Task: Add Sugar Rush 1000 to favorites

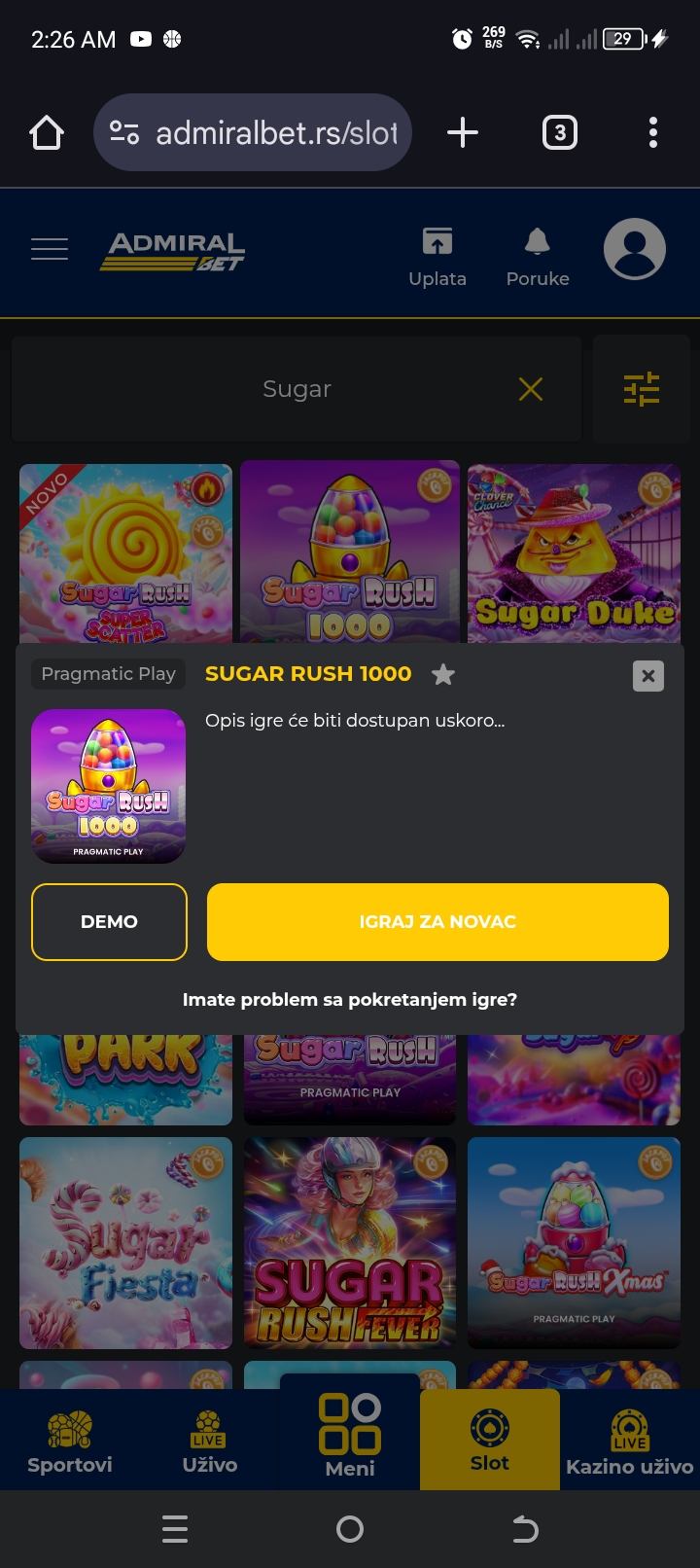Action: [443, 674]
